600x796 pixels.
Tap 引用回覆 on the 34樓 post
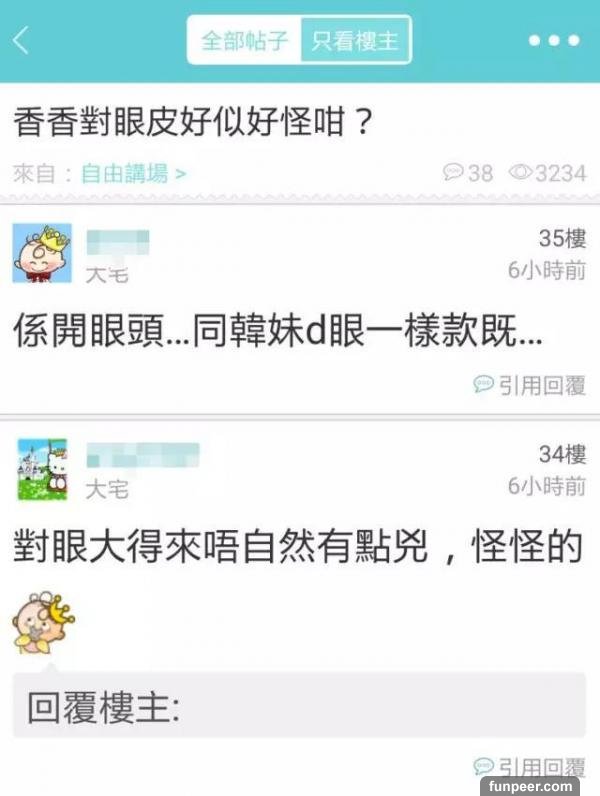pyautogui.click(x=530, y=767)
